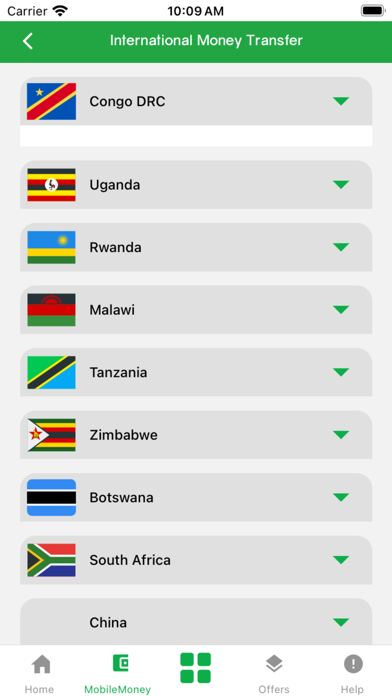Open the Botswana section
This screenshot has width=392, height=696.
pyautogui.click(x=196, y=498)
